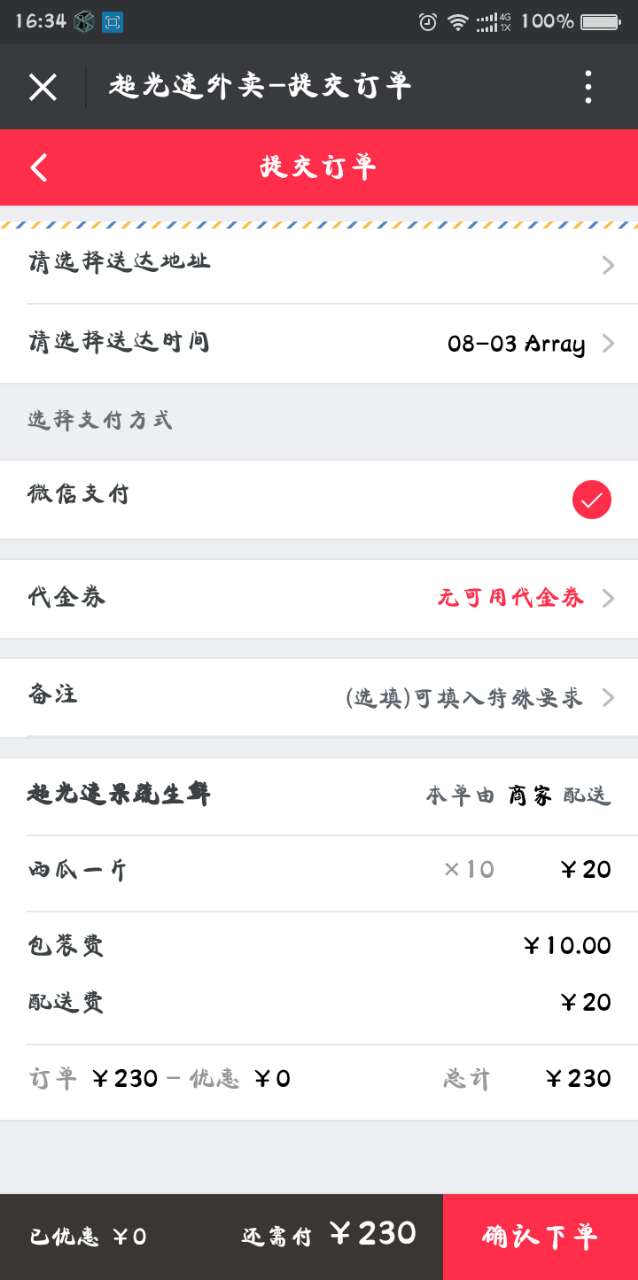638x1280 pixels.
Task: Go back using the red header arrow
Action: click(39, 167)
